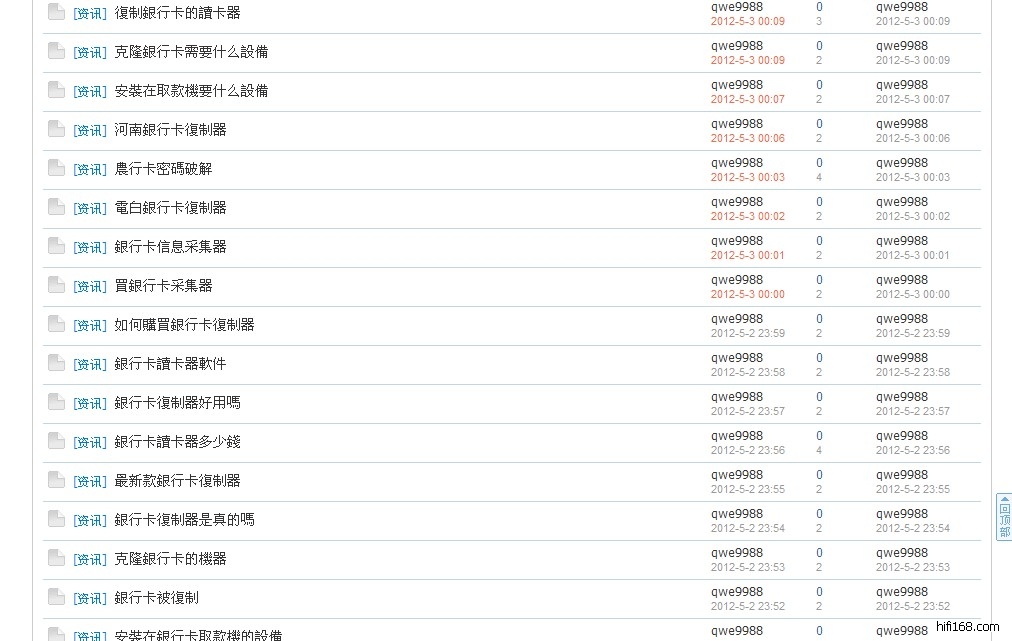Open thread 克隆銀行卡的機器
The width and height of the screenshot is (1012, 641).
click(x=170, y=559)
